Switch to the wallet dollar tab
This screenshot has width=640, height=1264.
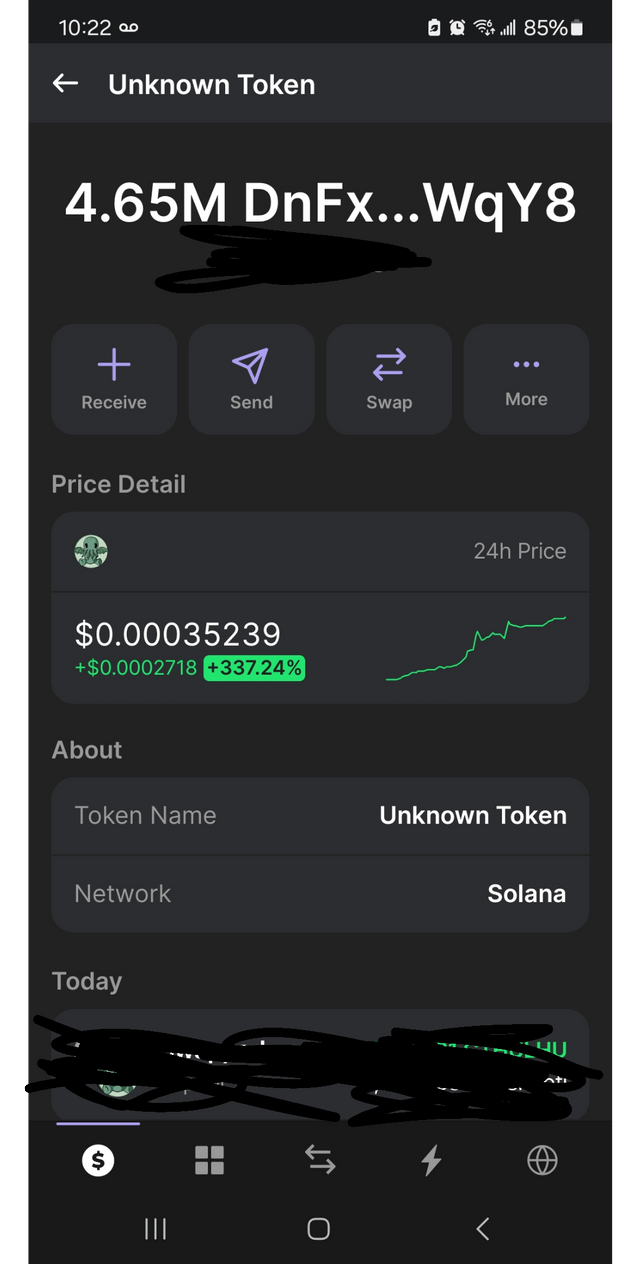click(x=98, y=1160)
